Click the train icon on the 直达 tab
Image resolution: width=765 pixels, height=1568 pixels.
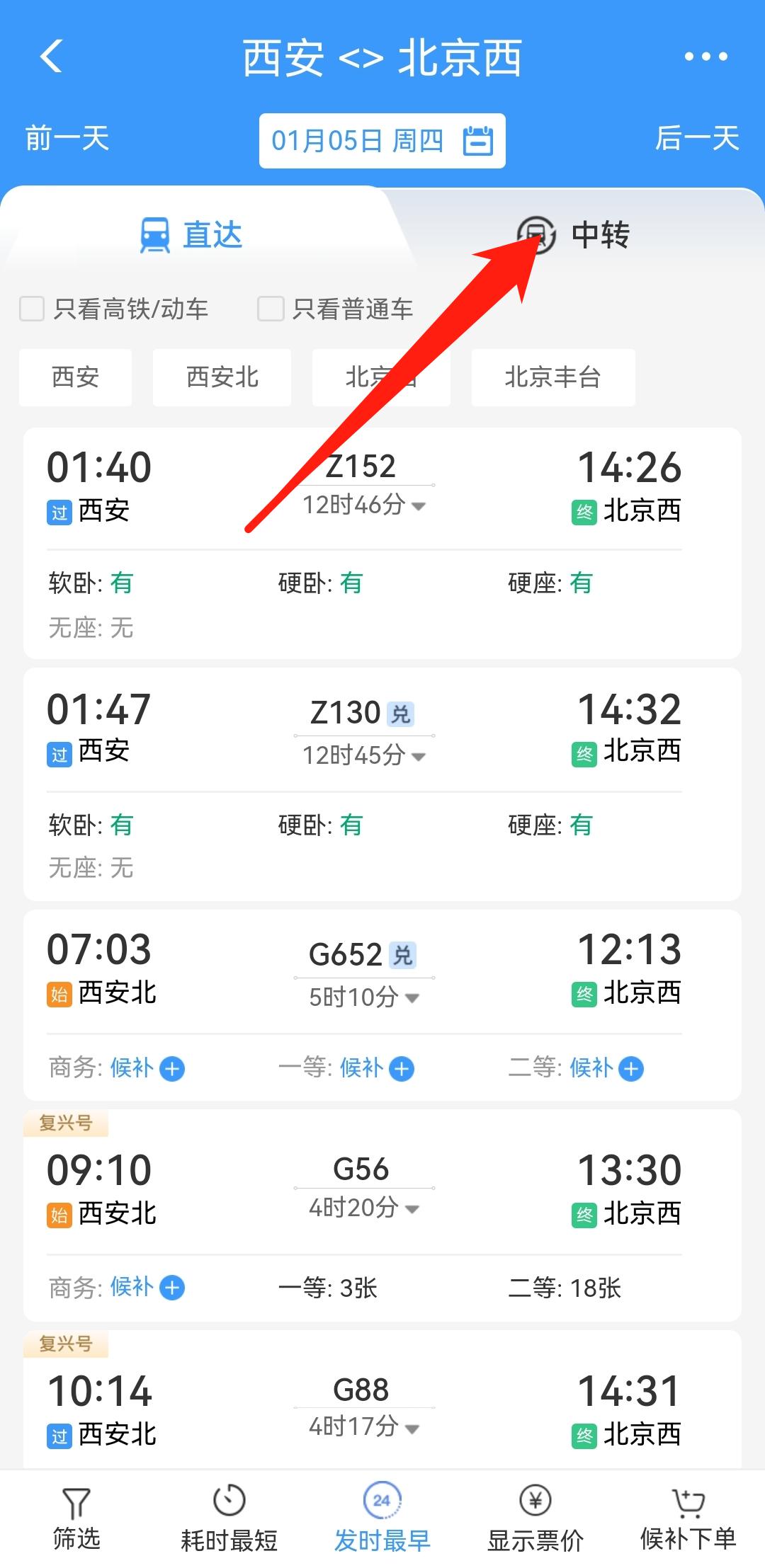154,235
